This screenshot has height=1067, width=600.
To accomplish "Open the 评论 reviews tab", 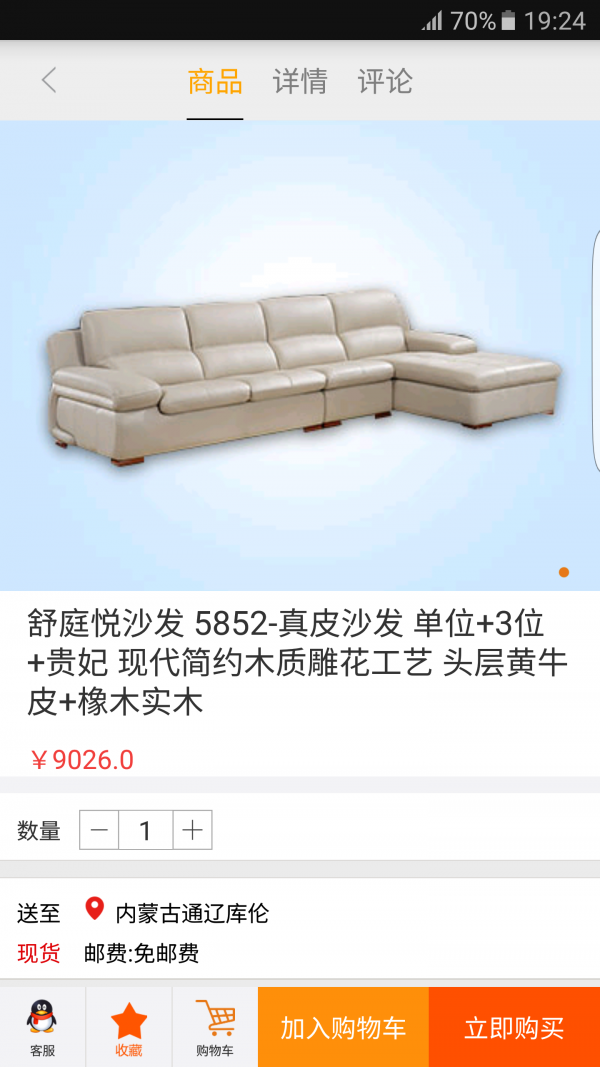I will 385,81.
